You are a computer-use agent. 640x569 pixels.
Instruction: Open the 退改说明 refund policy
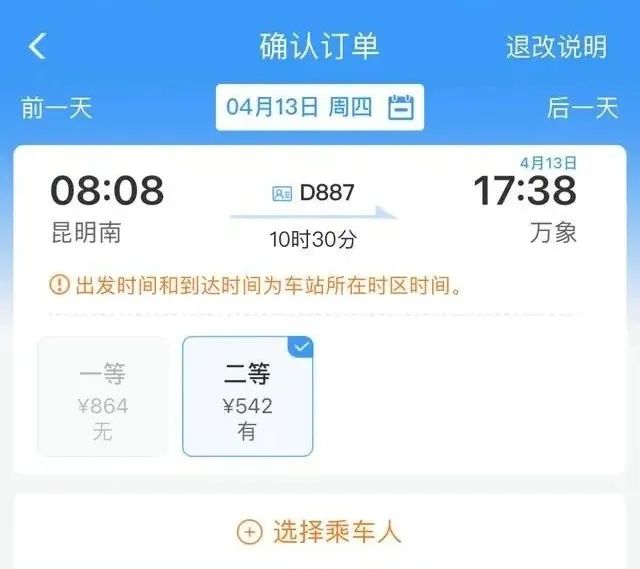pyautogui.click(x=555, y=47)
